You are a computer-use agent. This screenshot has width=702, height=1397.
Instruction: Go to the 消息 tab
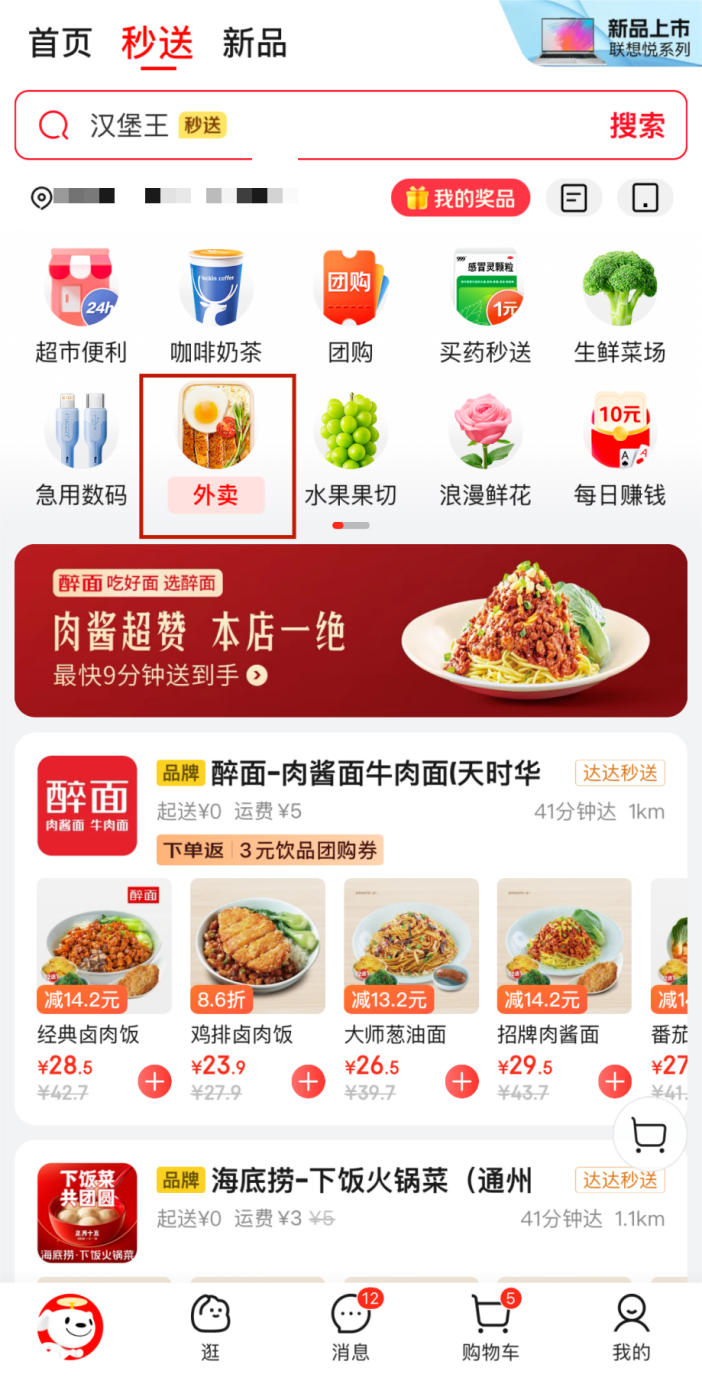pyautogui.click(x=351, y=1327)
